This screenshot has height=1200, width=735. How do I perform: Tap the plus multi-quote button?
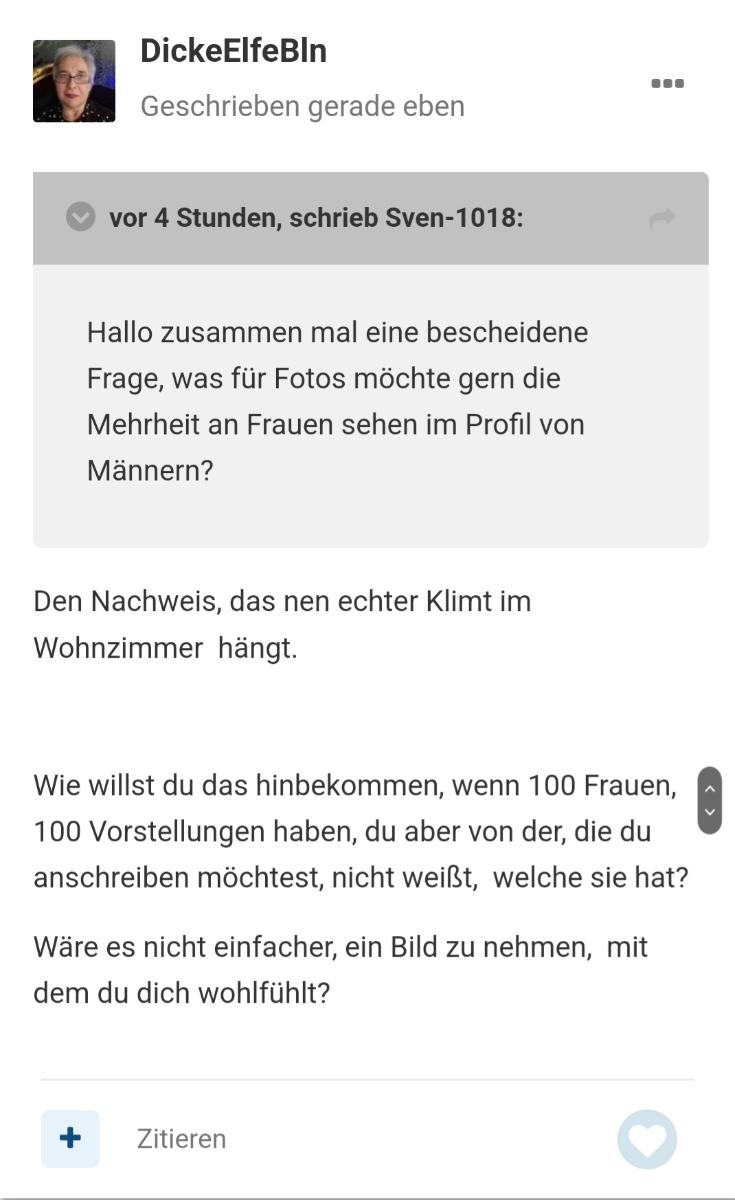(x=70, y=1138)
